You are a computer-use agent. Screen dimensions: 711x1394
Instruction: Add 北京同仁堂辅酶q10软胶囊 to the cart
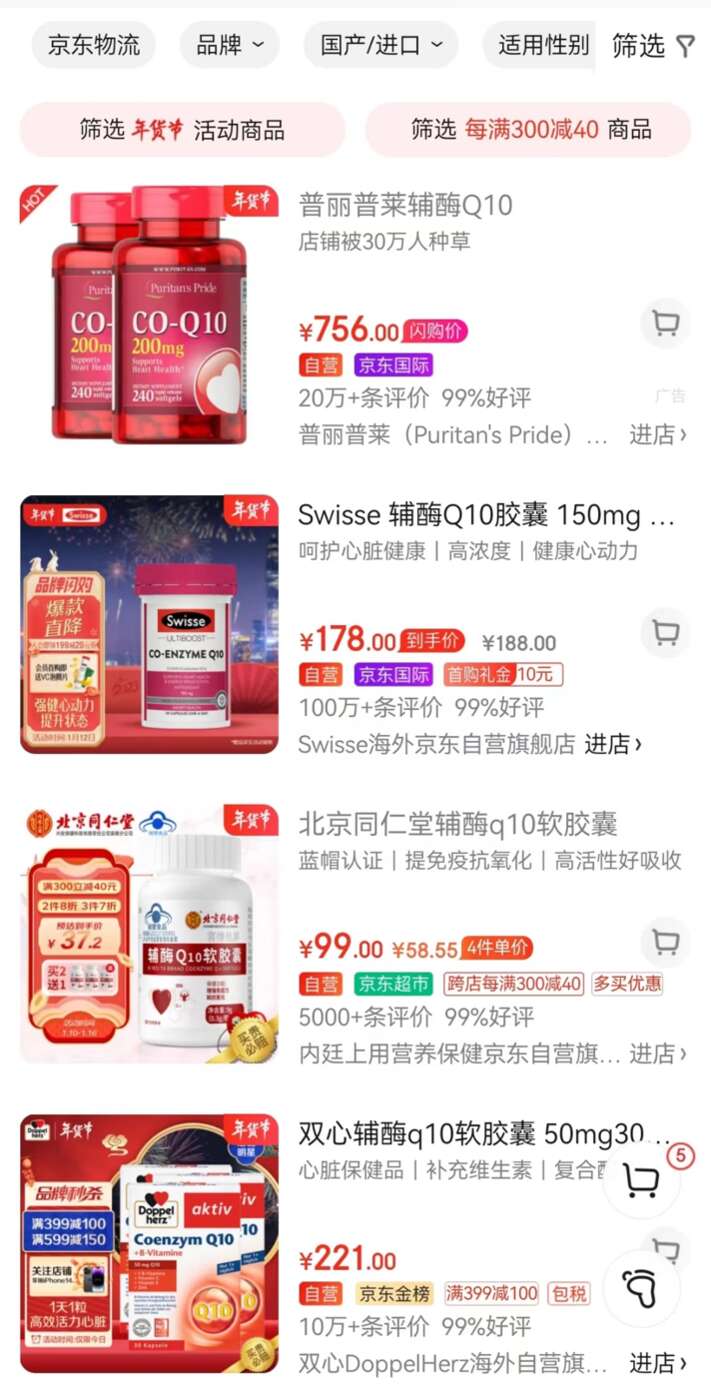click(x=665, y=942)
